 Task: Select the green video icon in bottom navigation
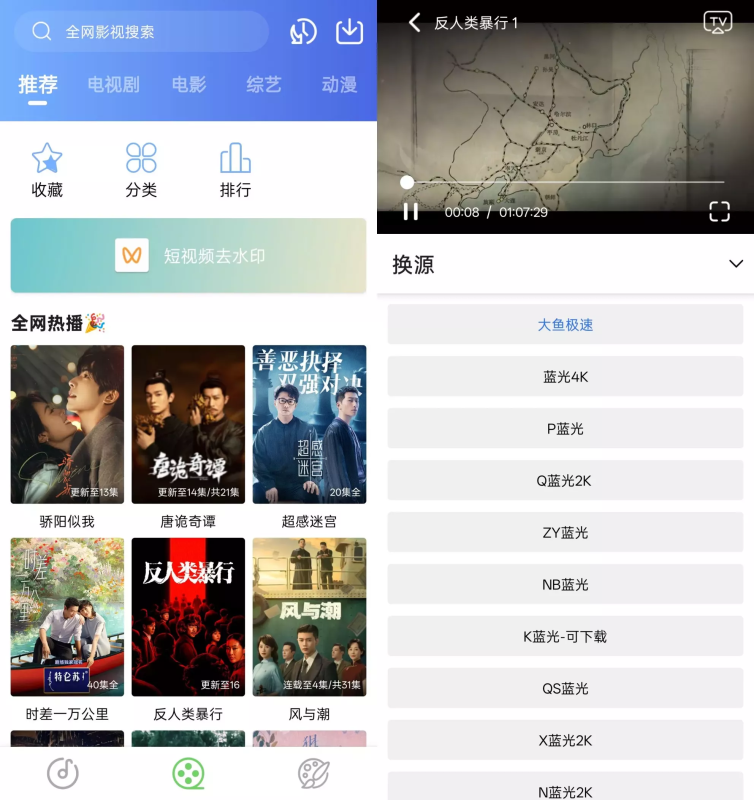point(188,773)
